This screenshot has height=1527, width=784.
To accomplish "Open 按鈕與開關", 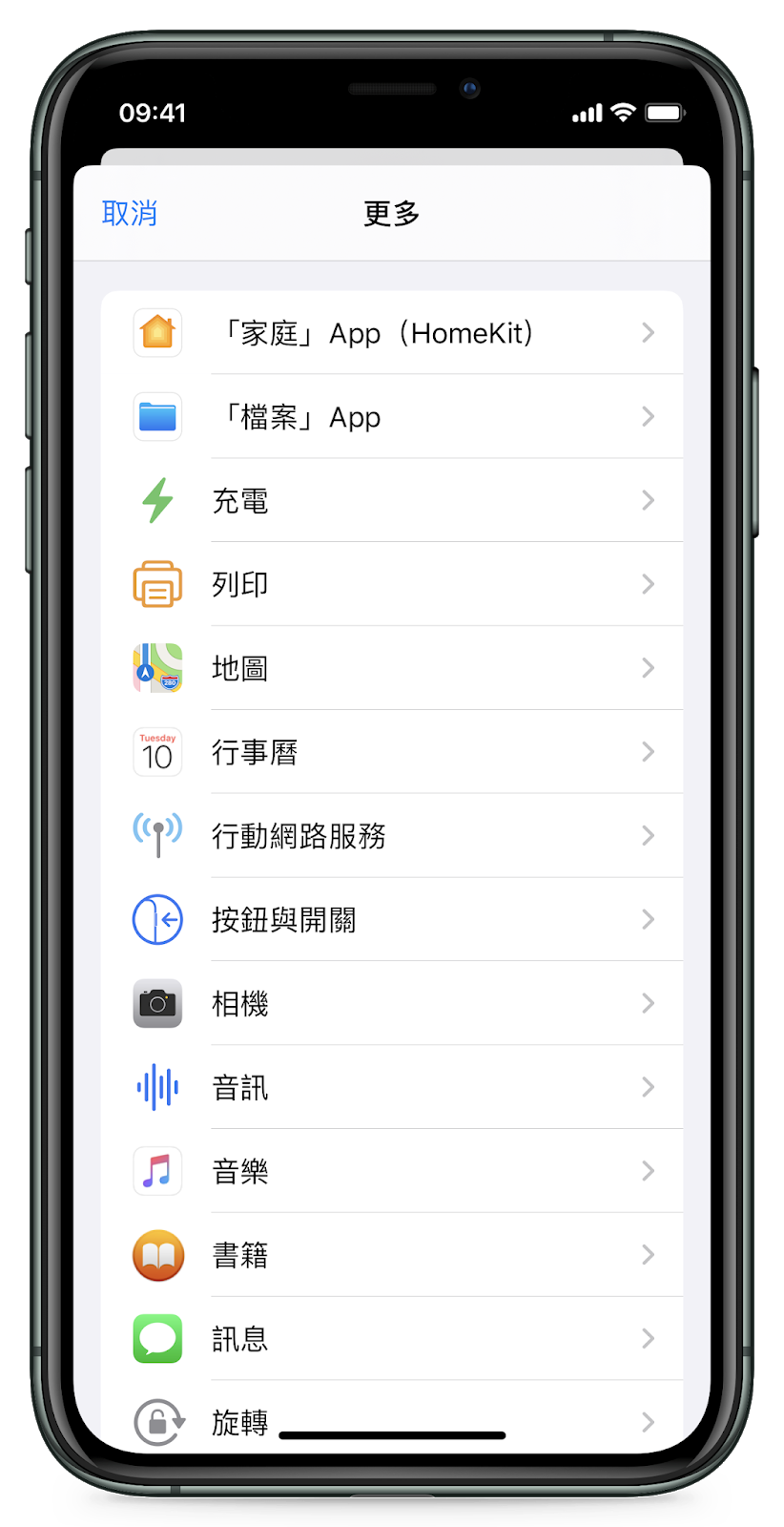I will [x=391, y=920].
